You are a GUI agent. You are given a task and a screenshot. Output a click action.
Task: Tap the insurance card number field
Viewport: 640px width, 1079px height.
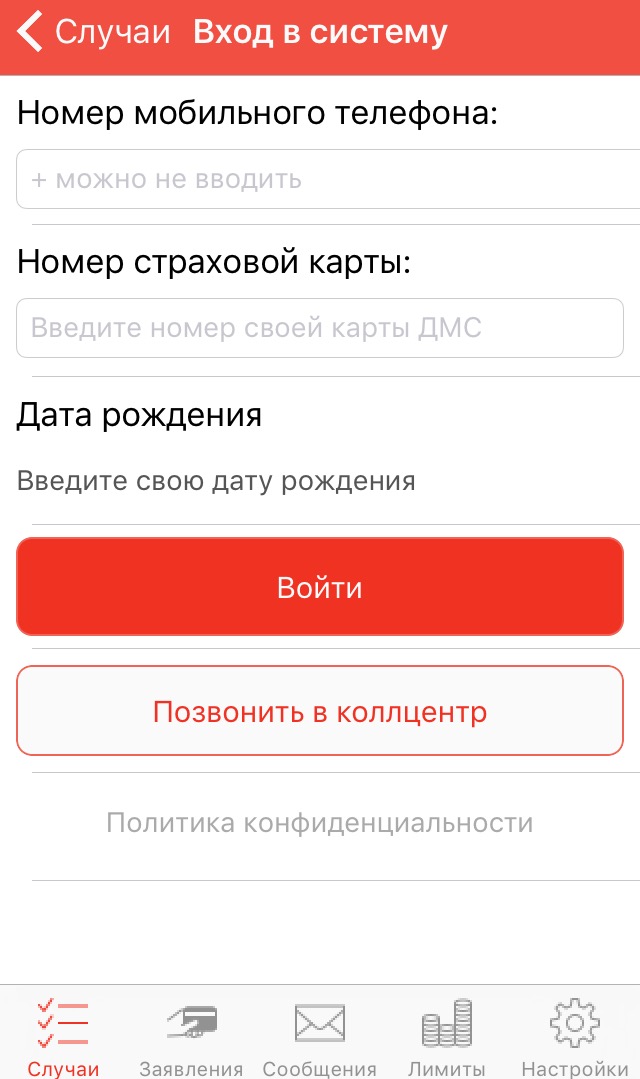(x=320, y=328)
